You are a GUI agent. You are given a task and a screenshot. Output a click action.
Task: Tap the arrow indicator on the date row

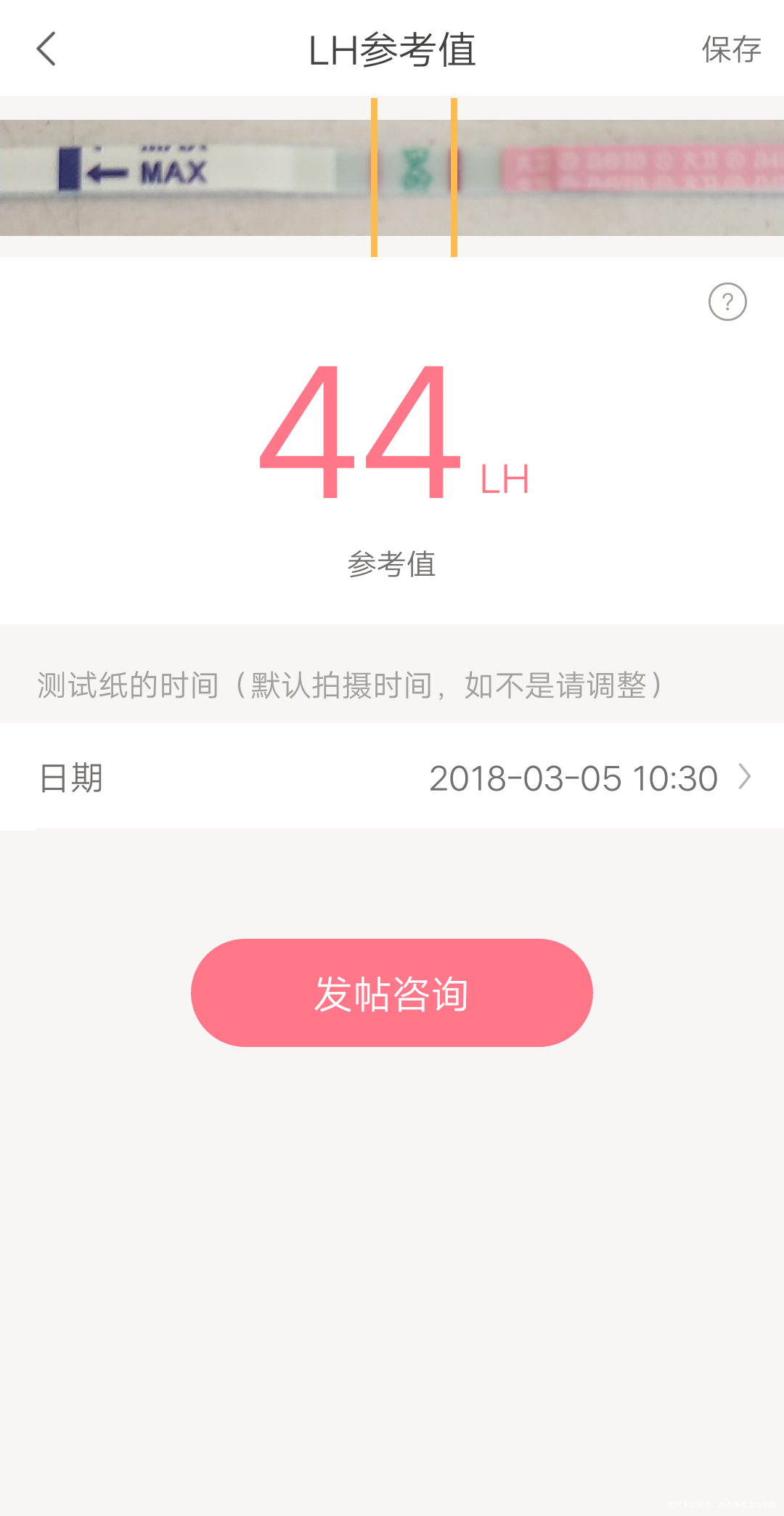pyautogui.click(x=743, y=778)
